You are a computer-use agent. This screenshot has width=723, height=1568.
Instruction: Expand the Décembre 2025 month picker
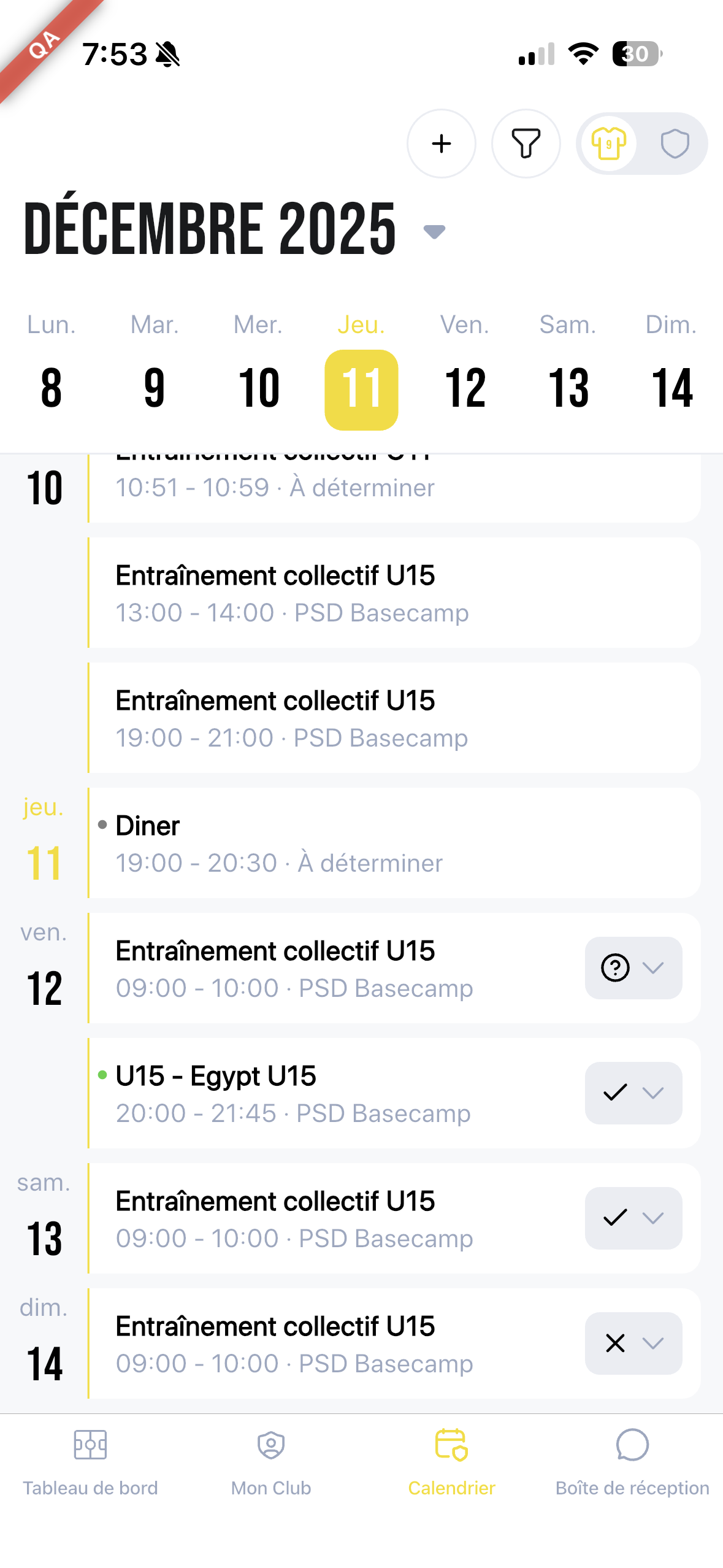point(434,231)
